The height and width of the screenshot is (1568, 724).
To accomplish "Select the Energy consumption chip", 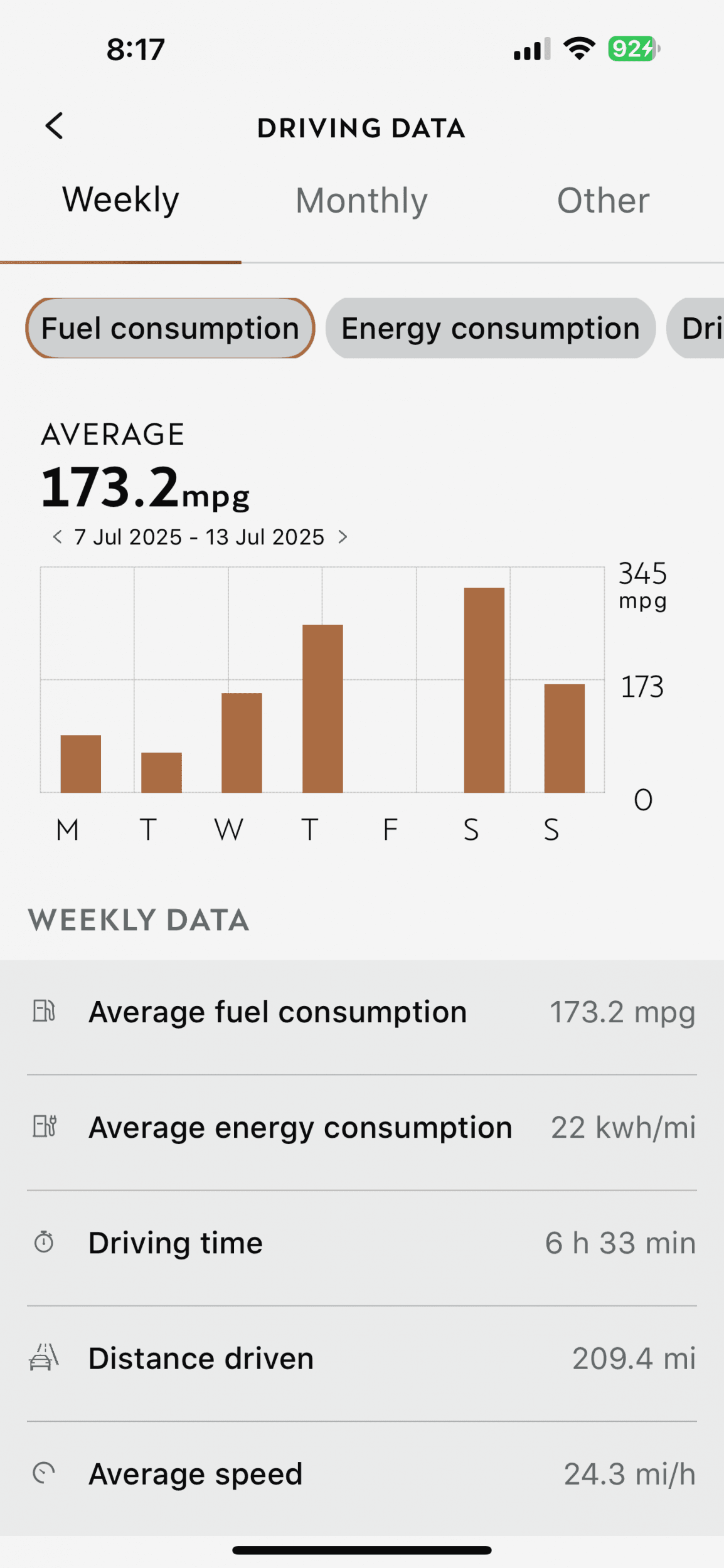I will tap(490, 328).
